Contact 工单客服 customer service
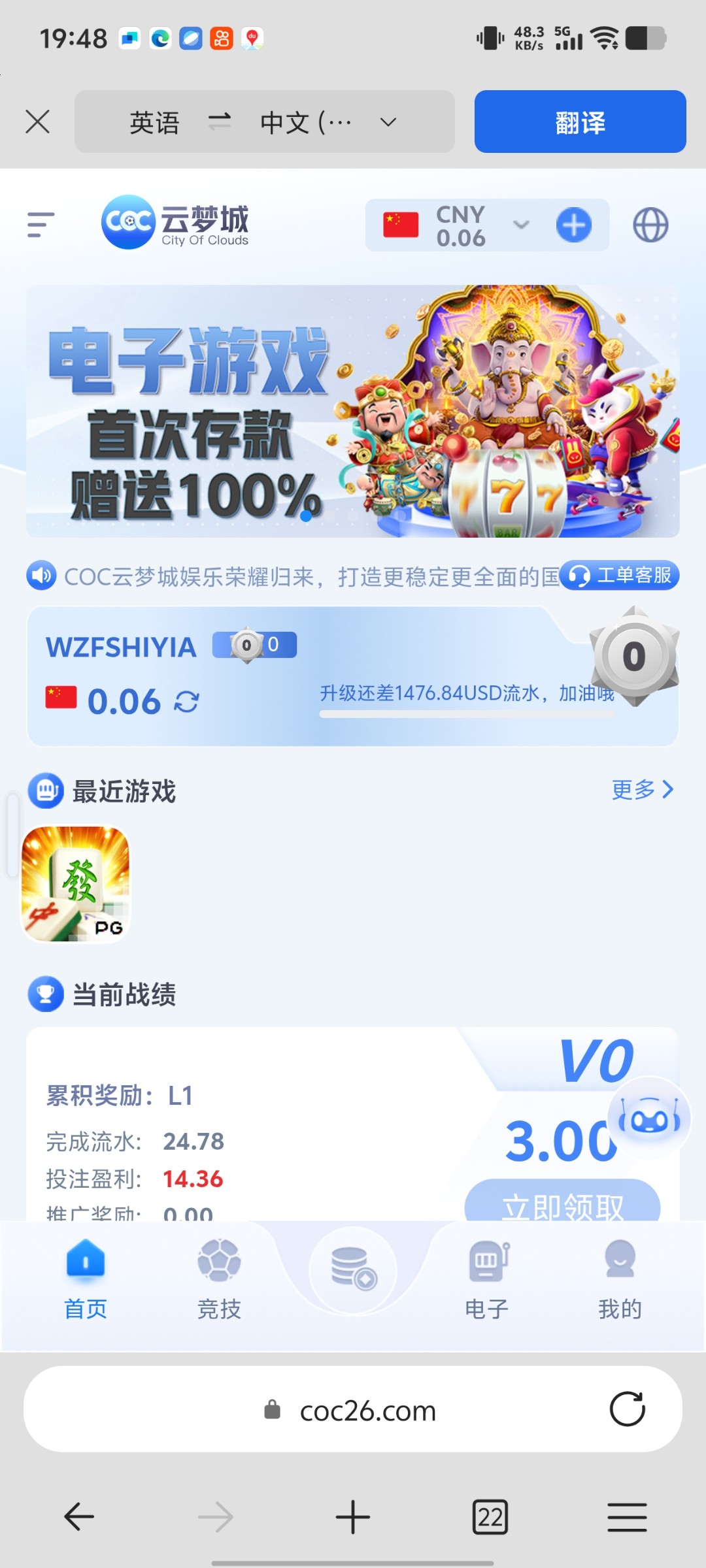Screen dimensions: 706x1568 [x=620, y=576]
